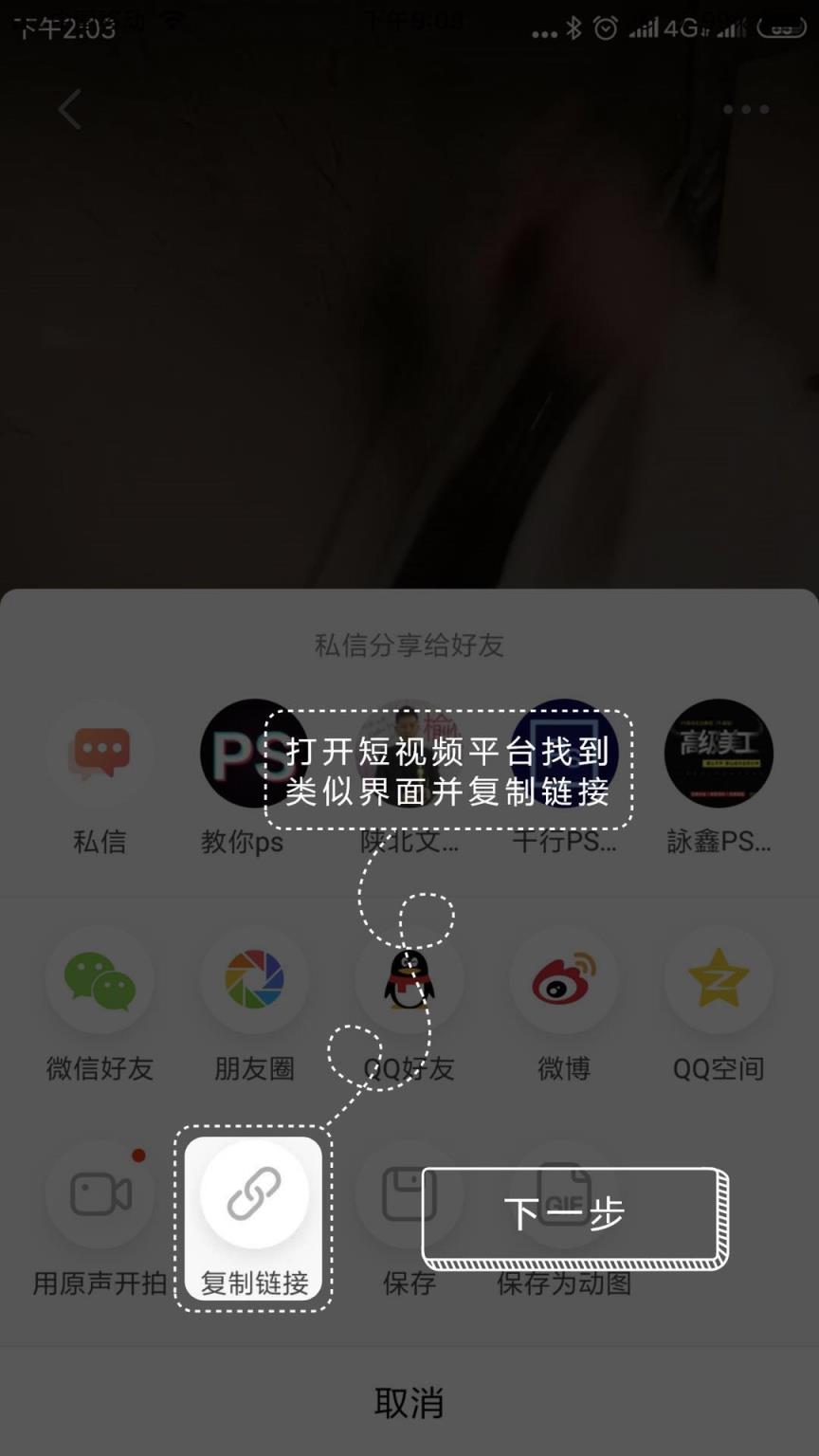This screenshot has height=1456, width=819.
Task: Tap the 下一步 button to continue
Action: (x=572, y=1215)
